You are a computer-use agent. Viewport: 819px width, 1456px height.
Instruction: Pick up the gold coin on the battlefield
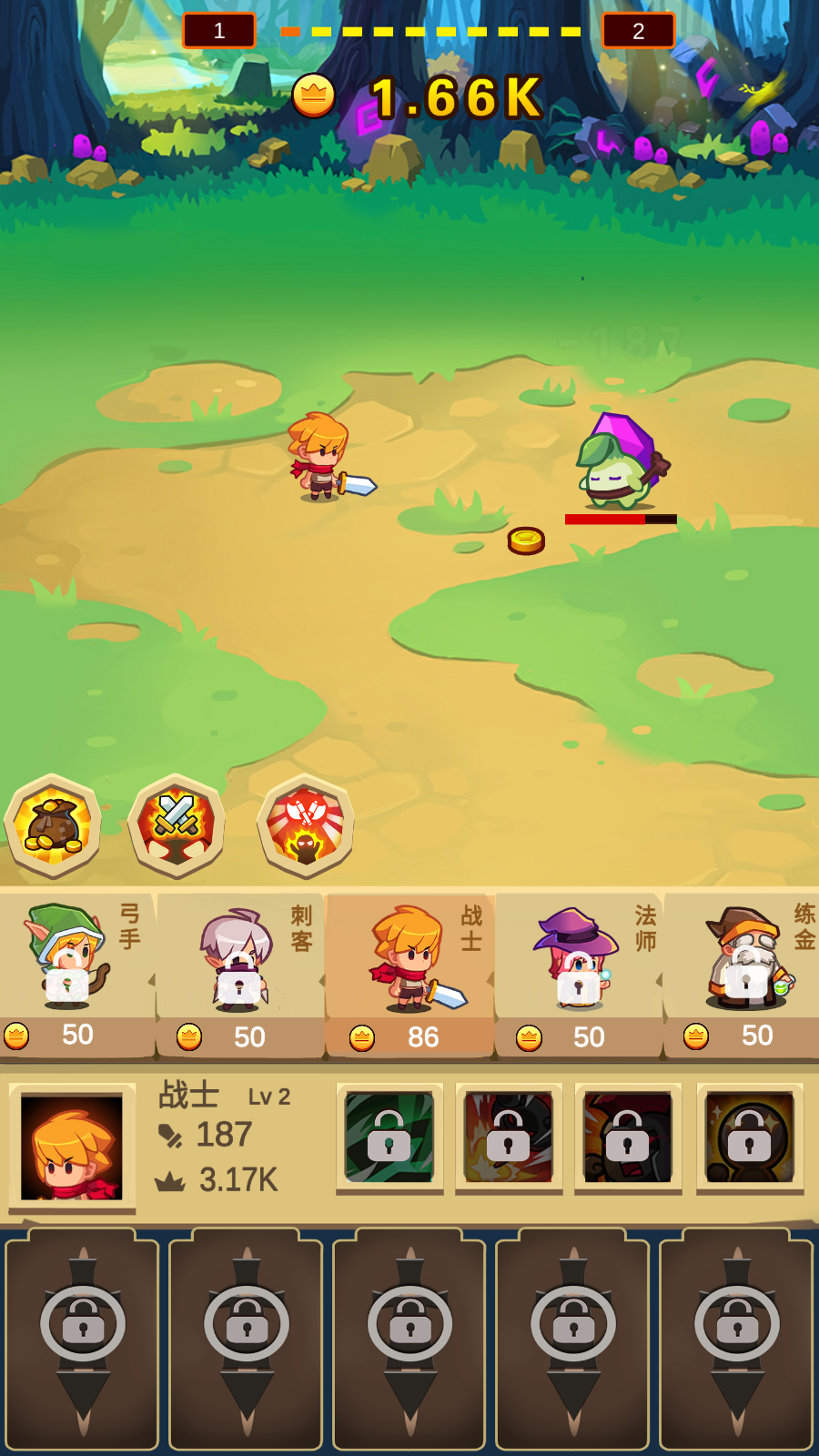click(526, 541)
